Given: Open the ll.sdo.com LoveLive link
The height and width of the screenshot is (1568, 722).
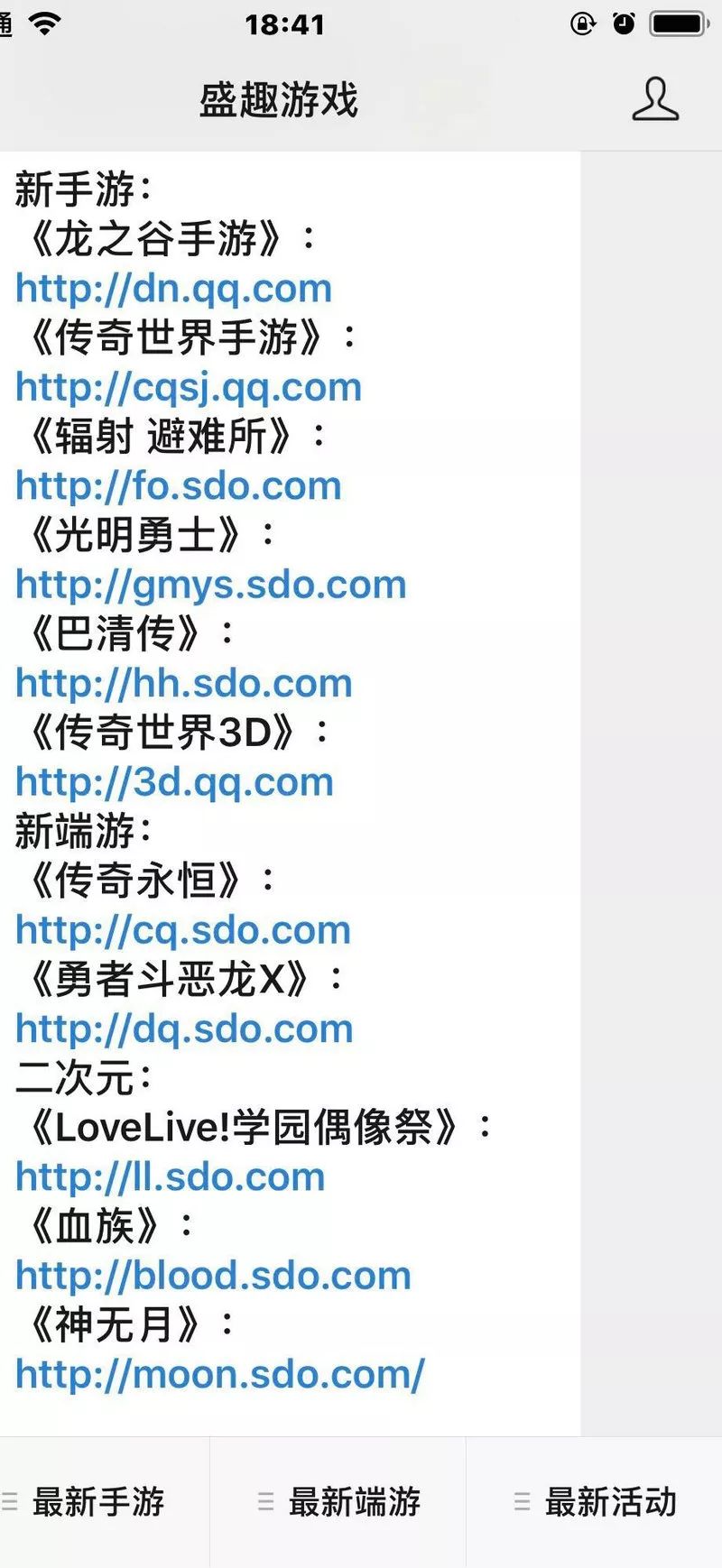Looking at the screenshot, I should (168, 1176).
